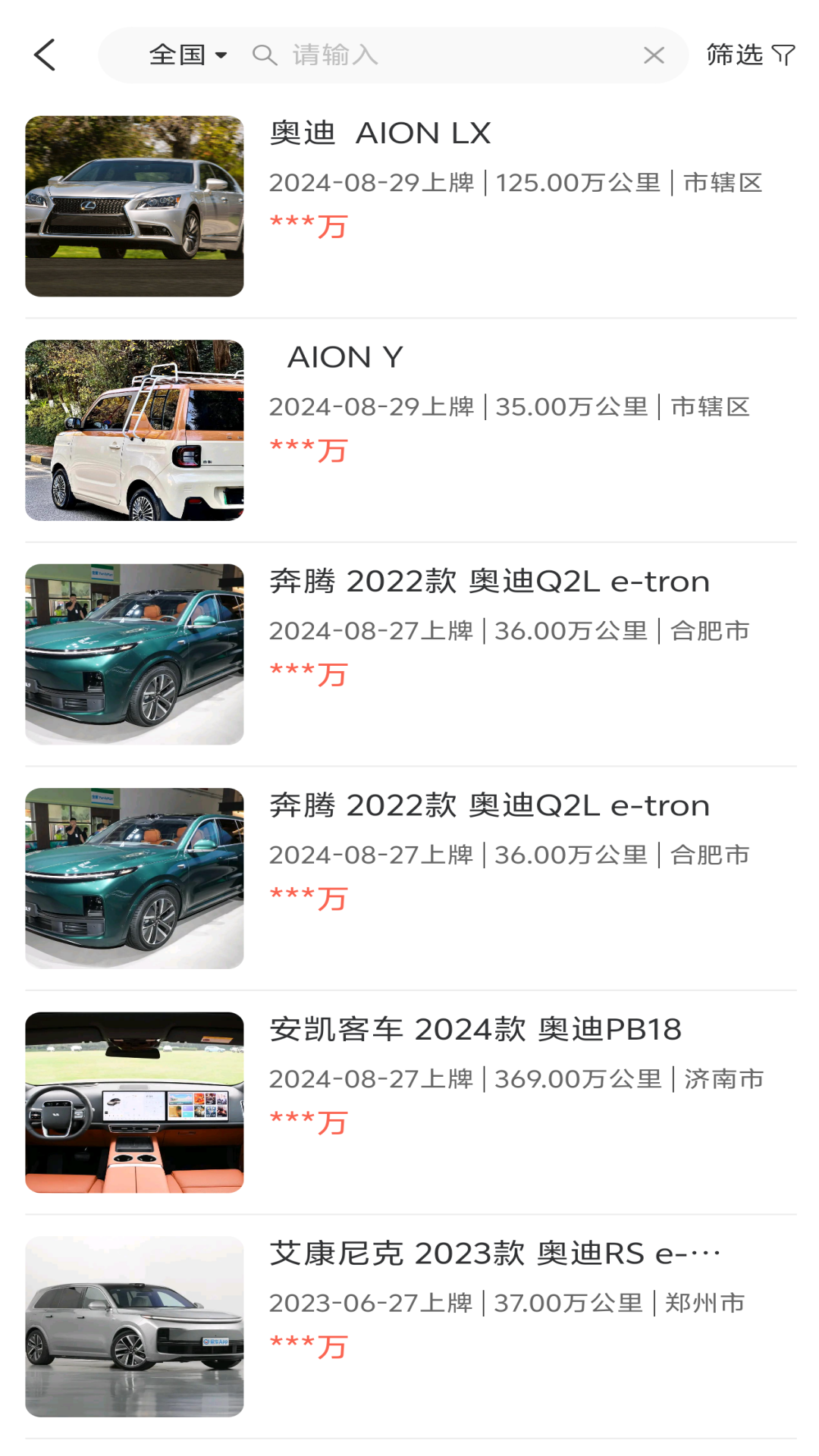
Task: Clear the search box with the X icon
Action: point(654,55)
